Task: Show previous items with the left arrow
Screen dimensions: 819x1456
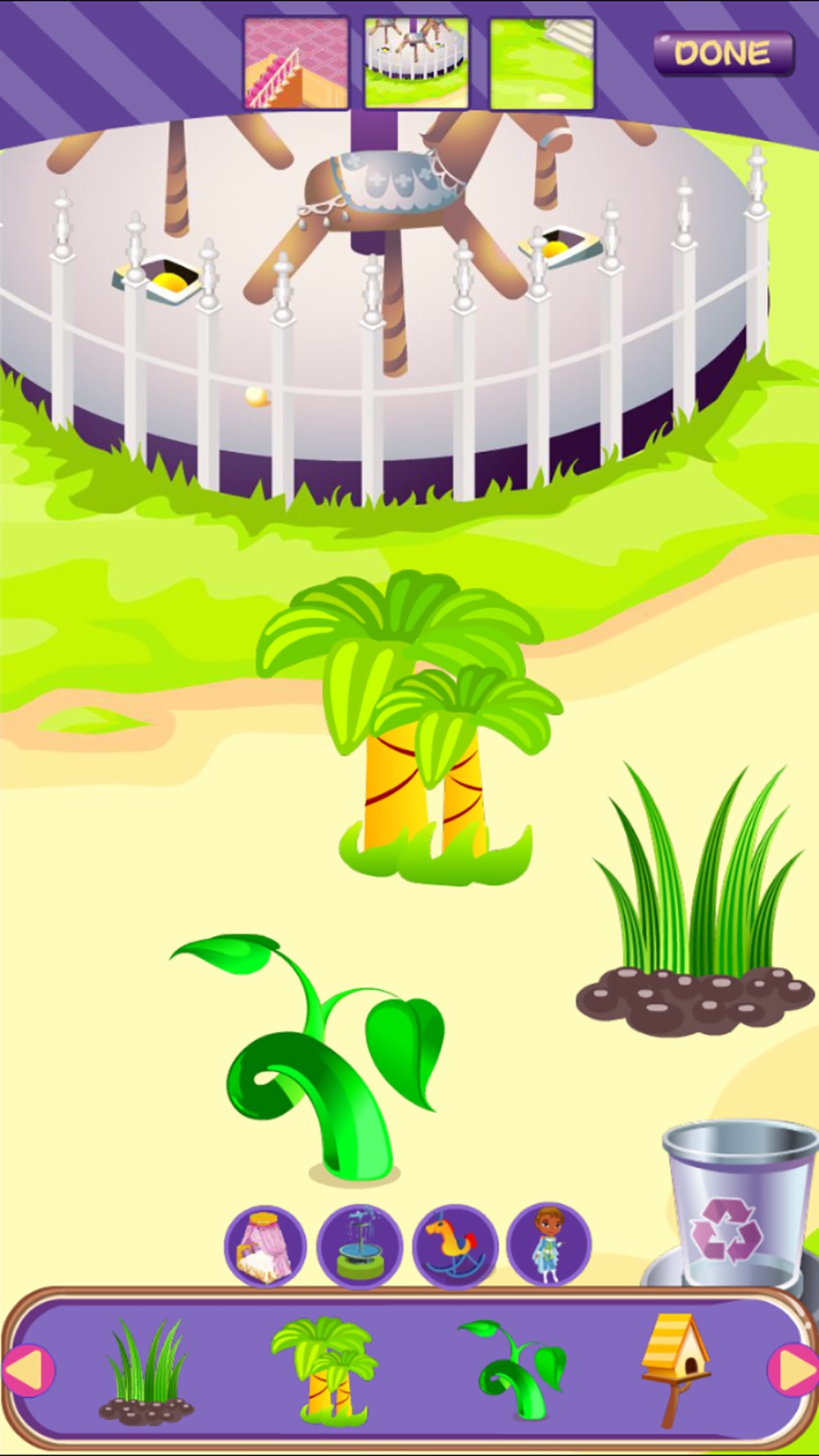Action: [x=28, y=1369]
